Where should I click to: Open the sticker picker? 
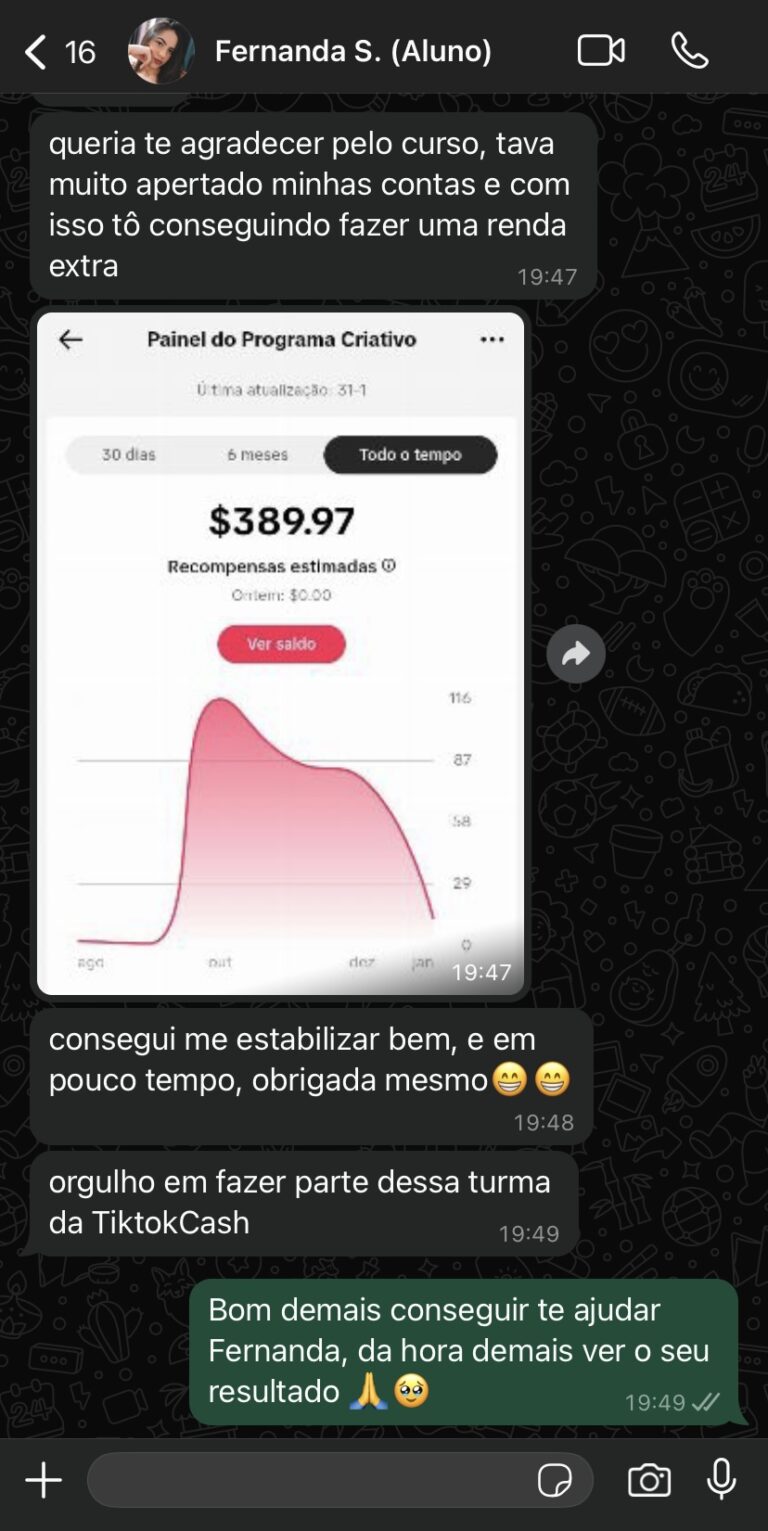[x=554, y=1480]
